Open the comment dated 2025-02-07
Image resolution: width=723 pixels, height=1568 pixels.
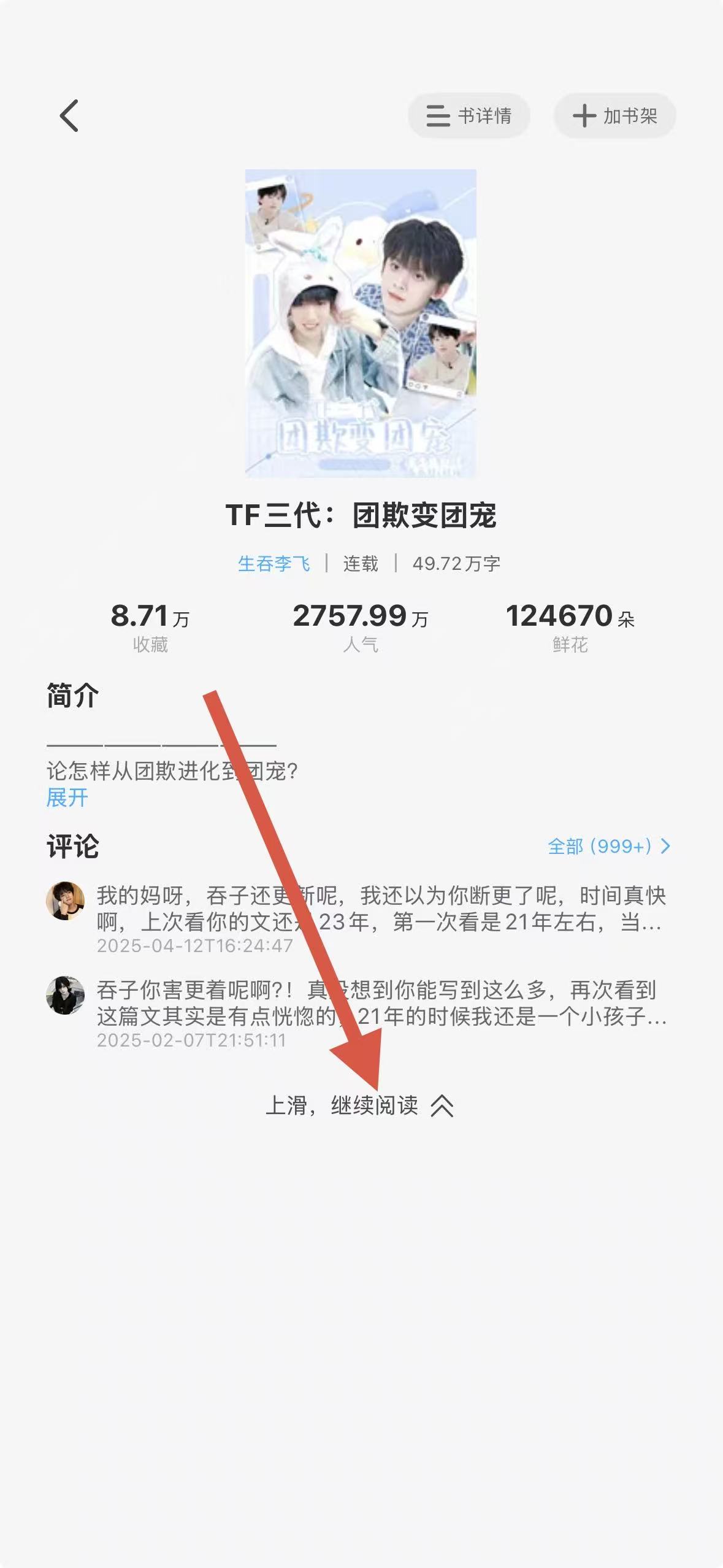380,1004
